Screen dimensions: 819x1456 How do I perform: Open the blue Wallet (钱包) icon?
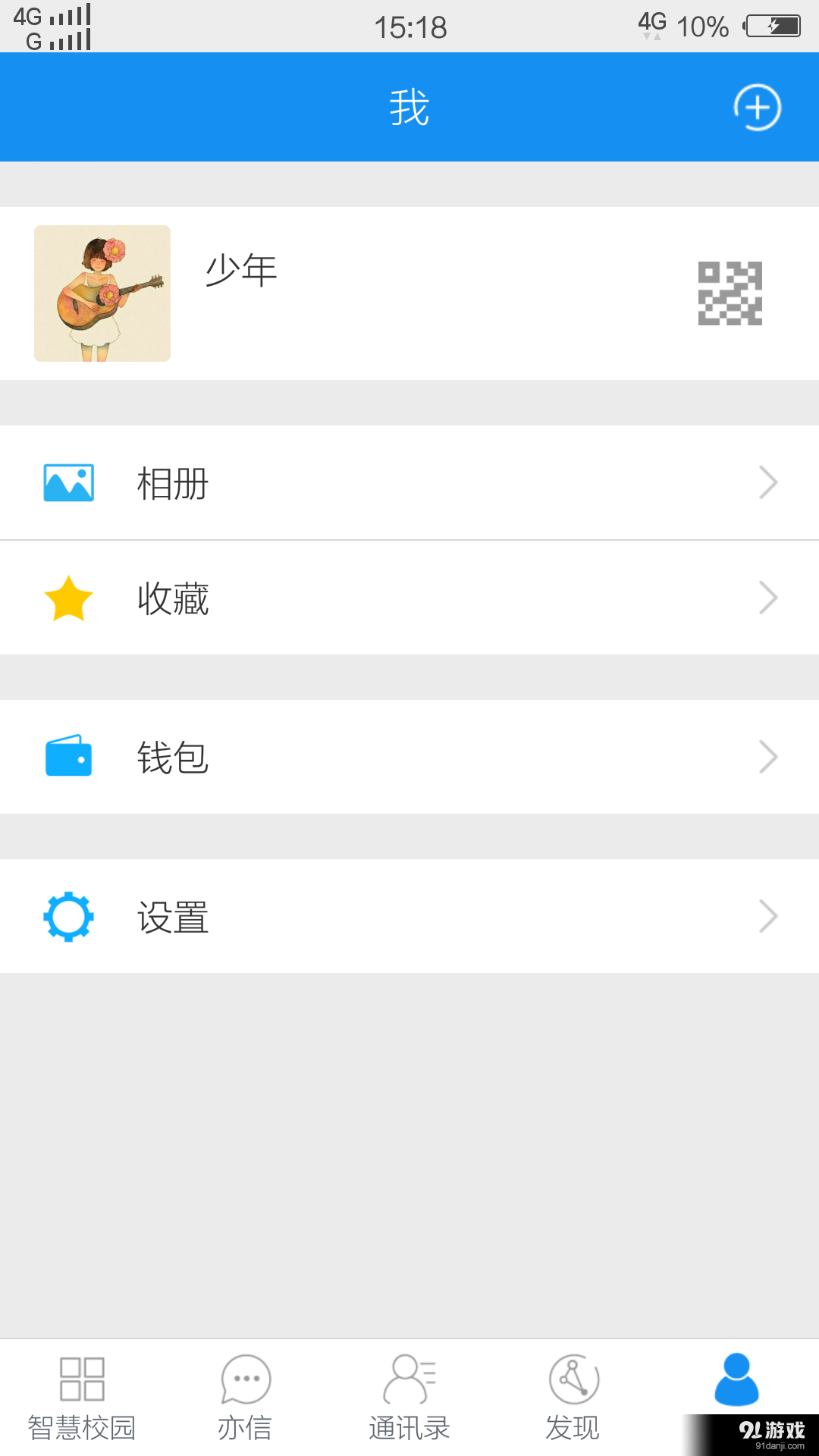[x=69, y=756]
